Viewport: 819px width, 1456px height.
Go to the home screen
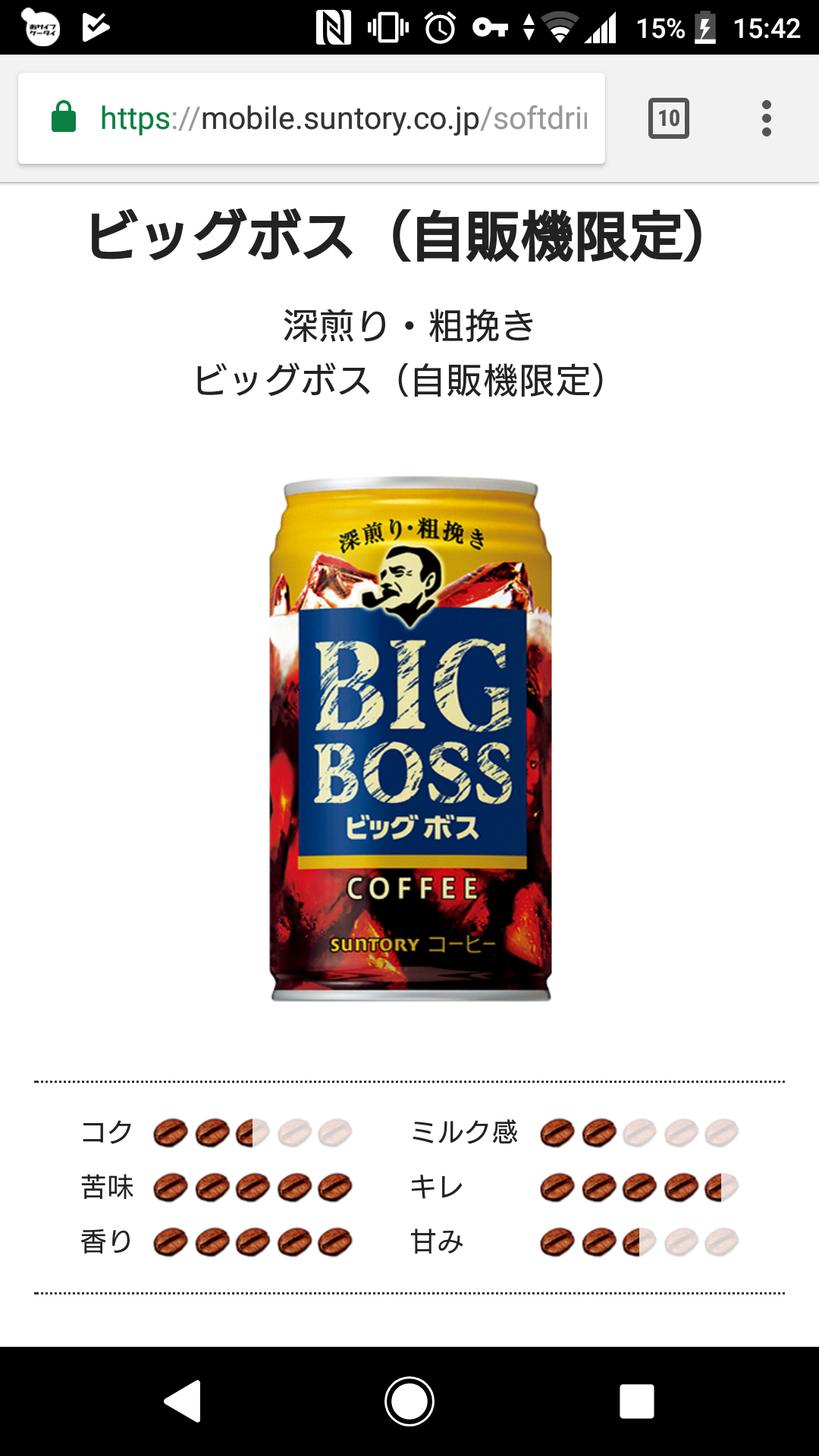click(x=409, y=1401)
